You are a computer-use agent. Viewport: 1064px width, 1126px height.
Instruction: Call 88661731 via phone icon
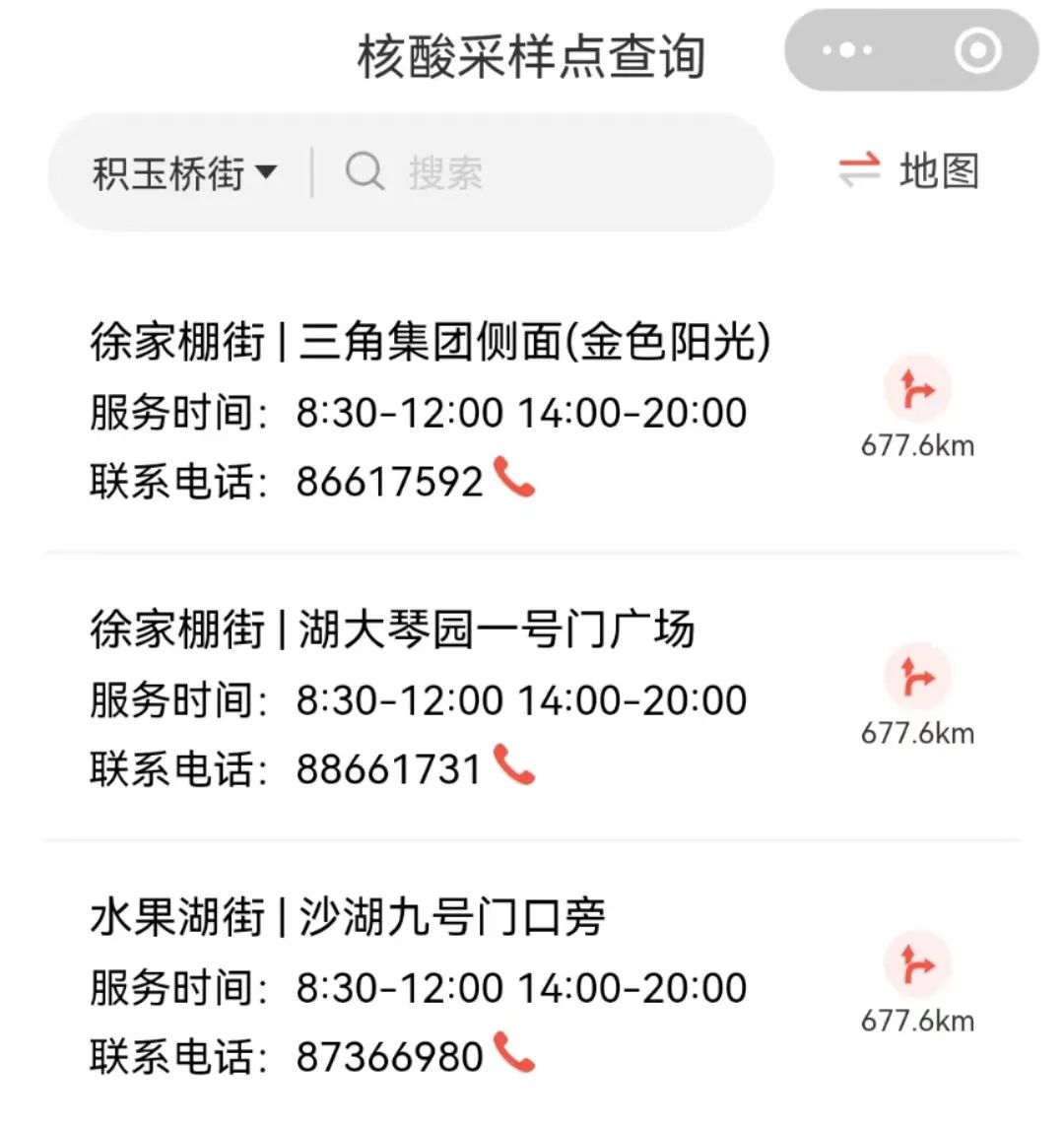(513, 765)
